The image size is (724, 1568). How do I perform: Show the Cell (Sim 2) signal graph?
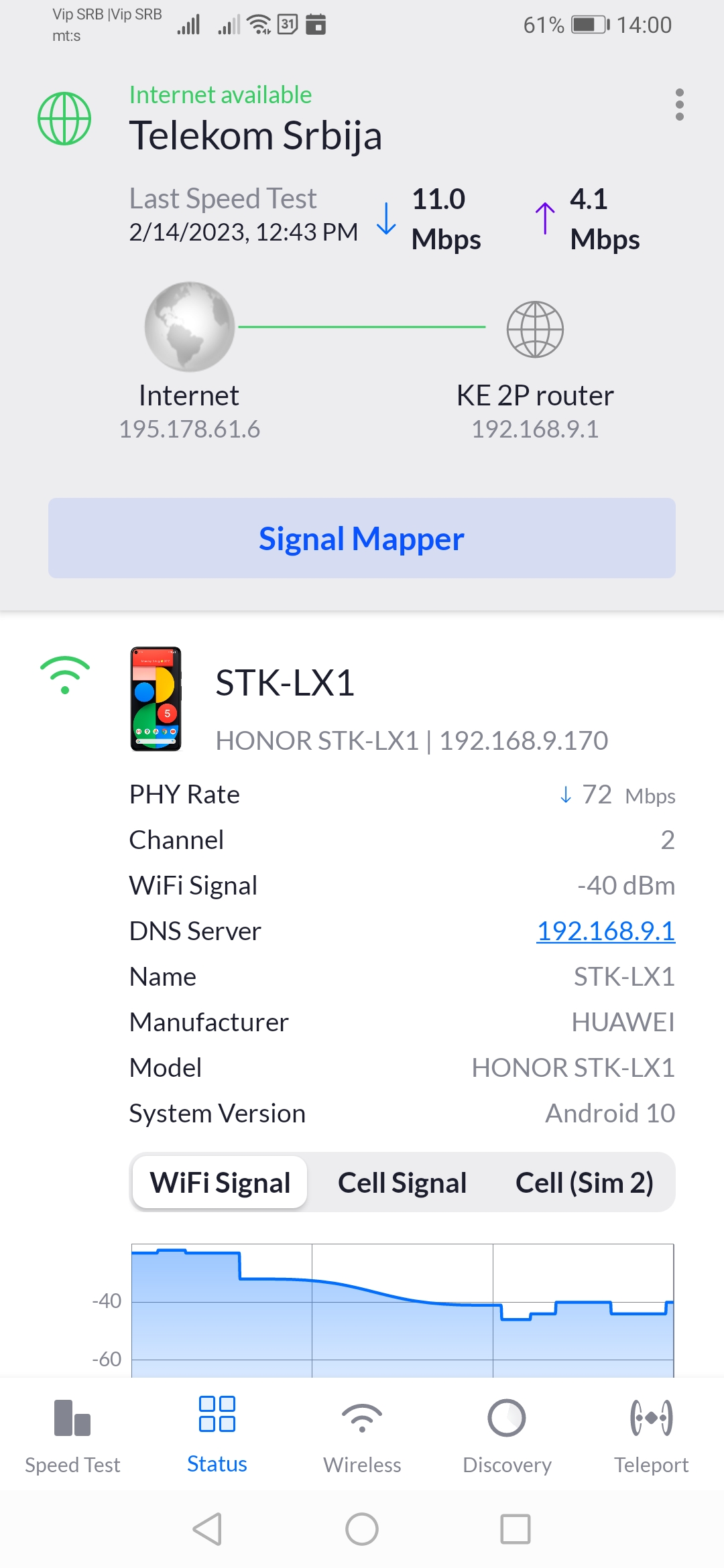click(x=584, y=1183)
